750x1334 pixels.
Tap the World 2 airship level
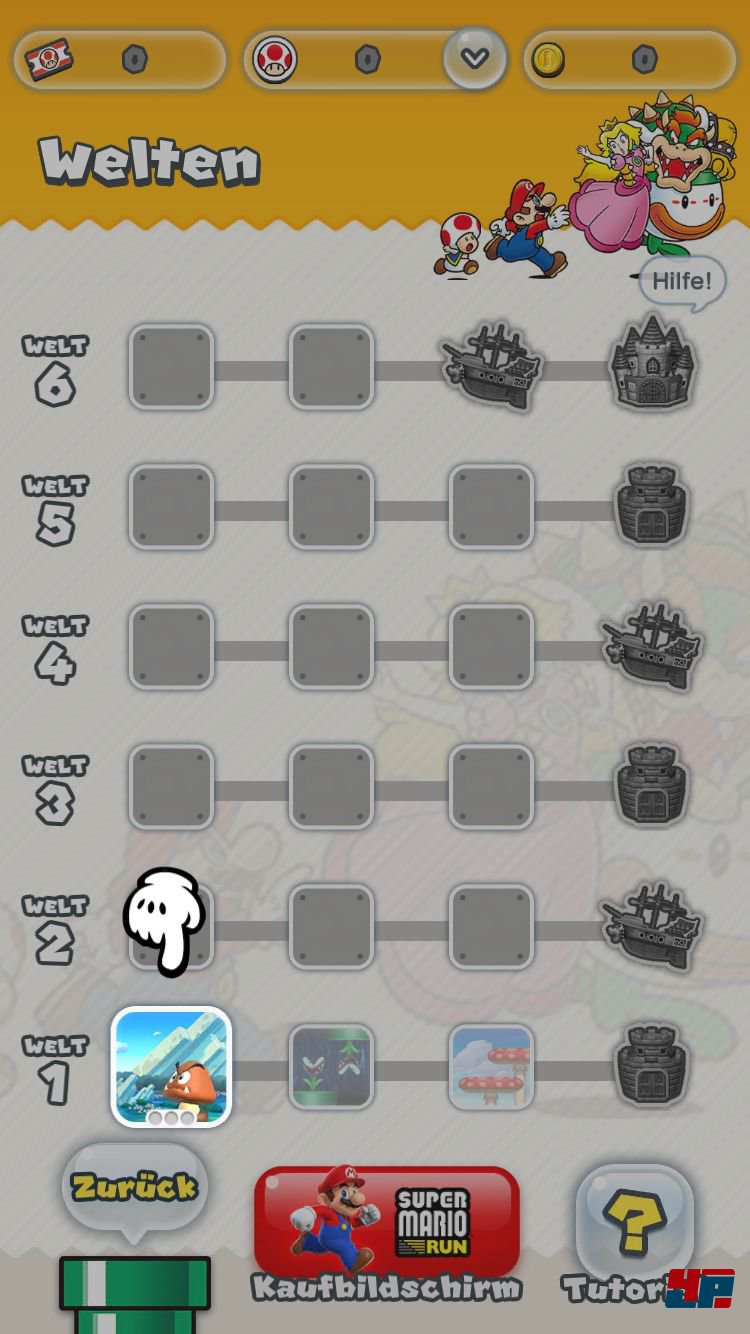click(x=652, y=926)
